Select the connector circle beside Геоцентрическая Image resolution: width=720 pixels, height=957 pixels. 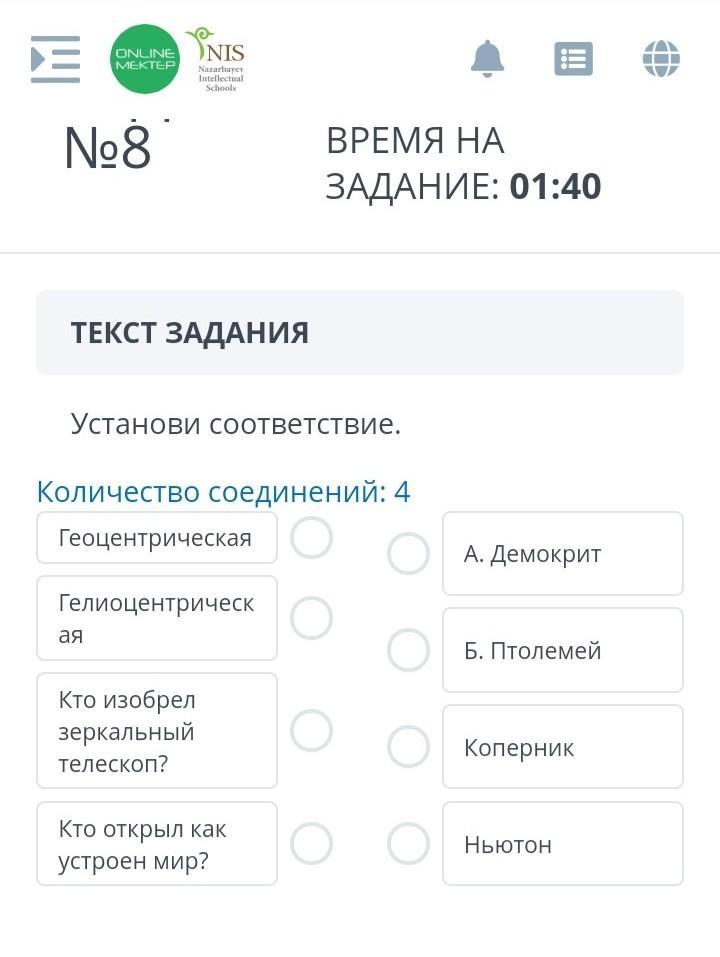tap(311, 538)
